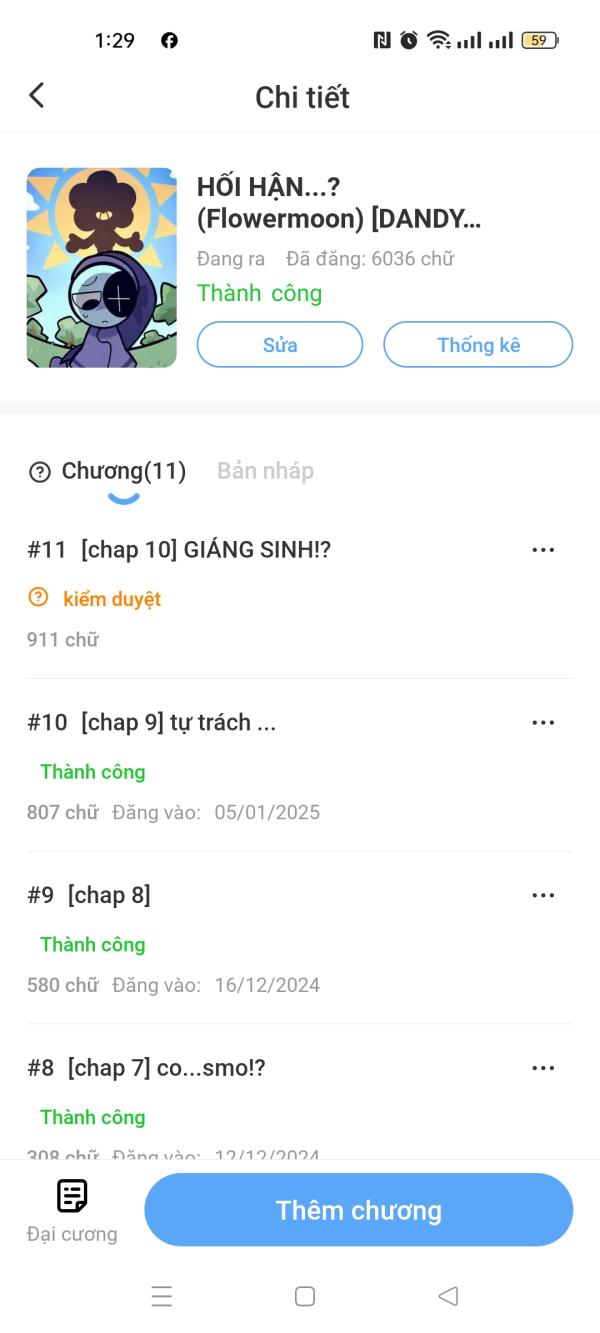Open chapter #10 [chap 9] tự trách
This screenshot has width=600, height=1333.
point(178,722)
